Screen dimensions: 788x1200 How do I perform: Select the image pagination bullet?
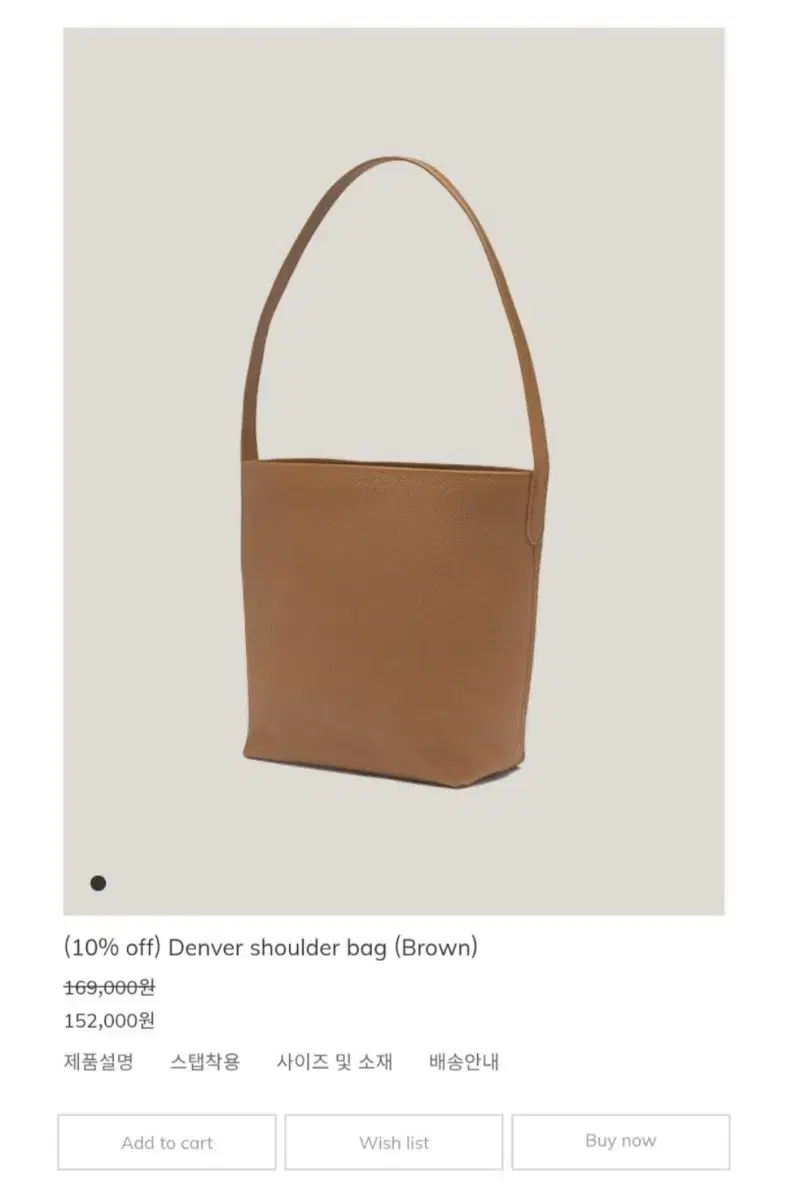(x=97, y=884)
